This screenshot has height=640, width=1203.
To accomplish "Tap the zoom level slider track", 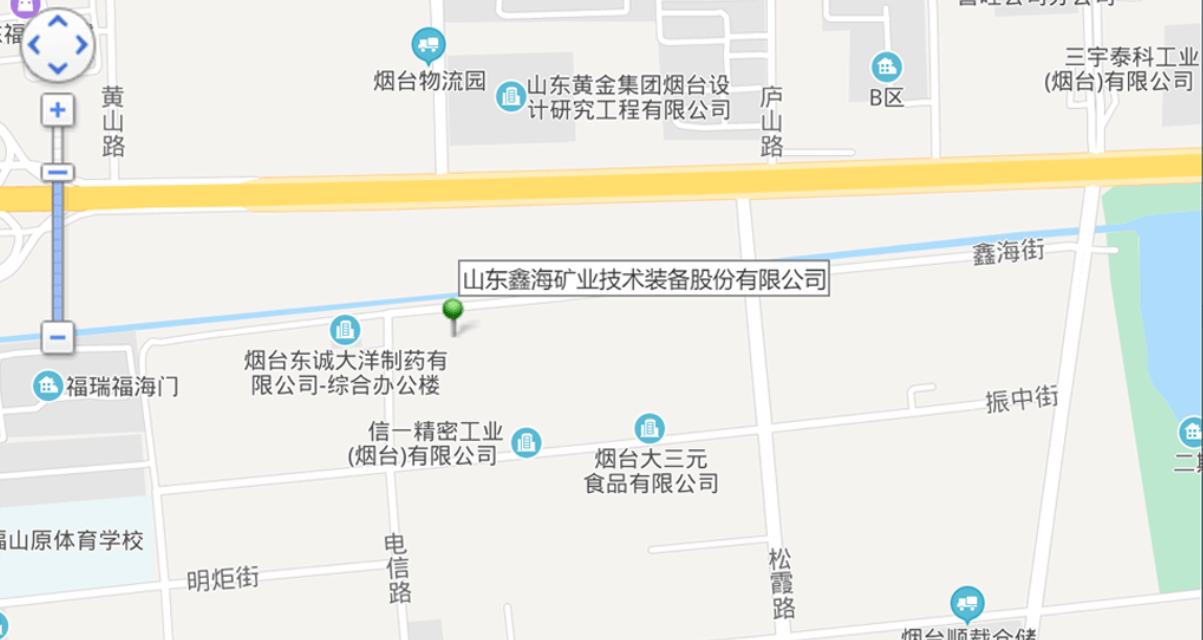I will coord(58,250).
